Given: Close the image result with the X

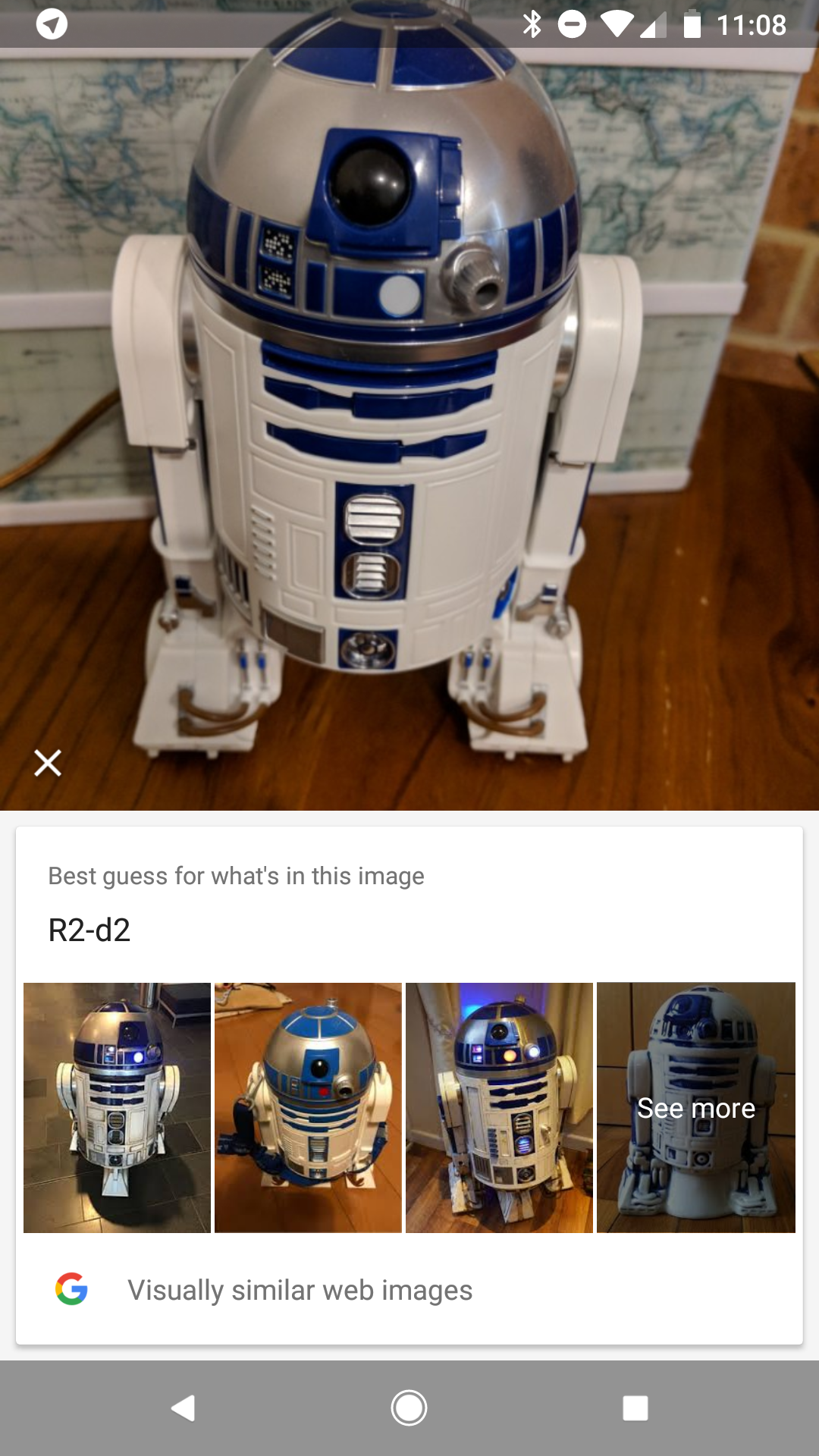Looking at the screenshot, I should coord(48,763).
